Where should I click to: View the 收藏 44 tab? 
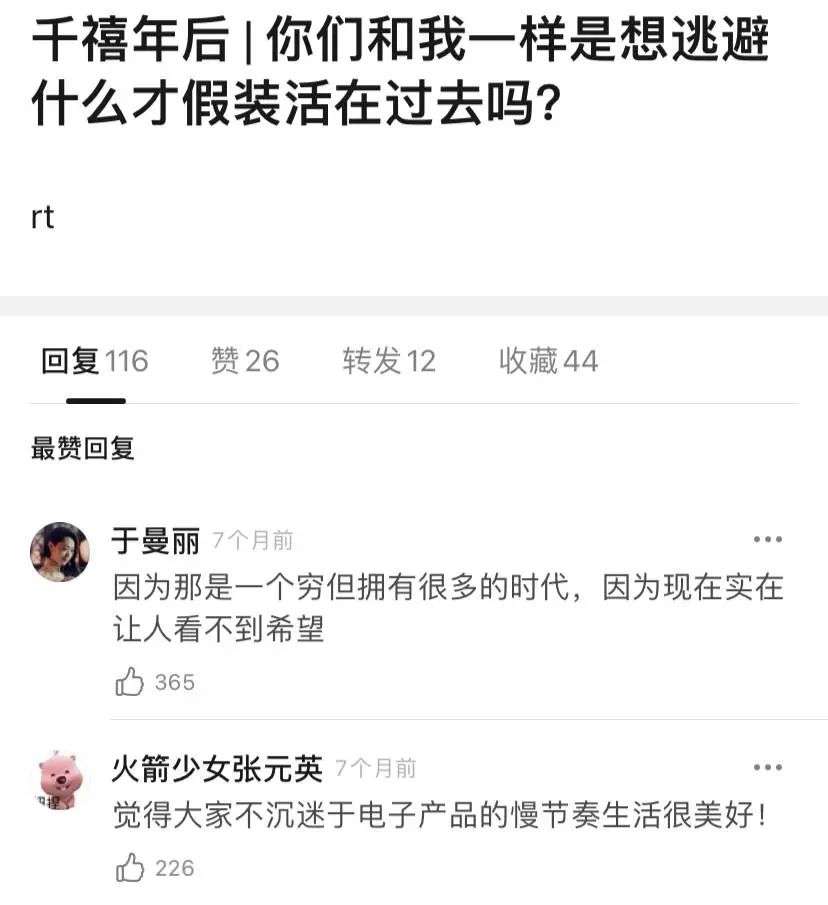(x=548, y=361)
